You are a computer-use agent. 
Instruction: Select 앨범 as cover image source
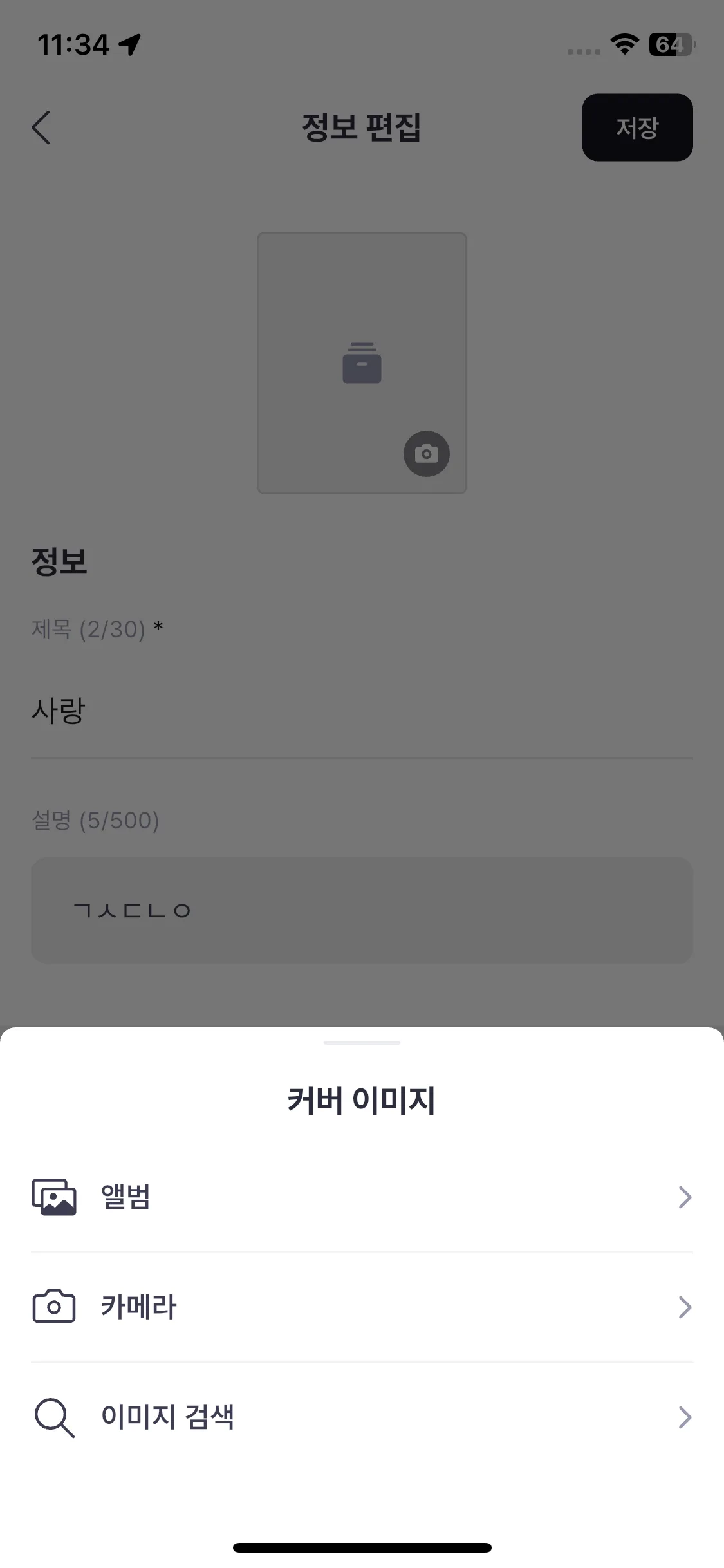[362, 1197]
